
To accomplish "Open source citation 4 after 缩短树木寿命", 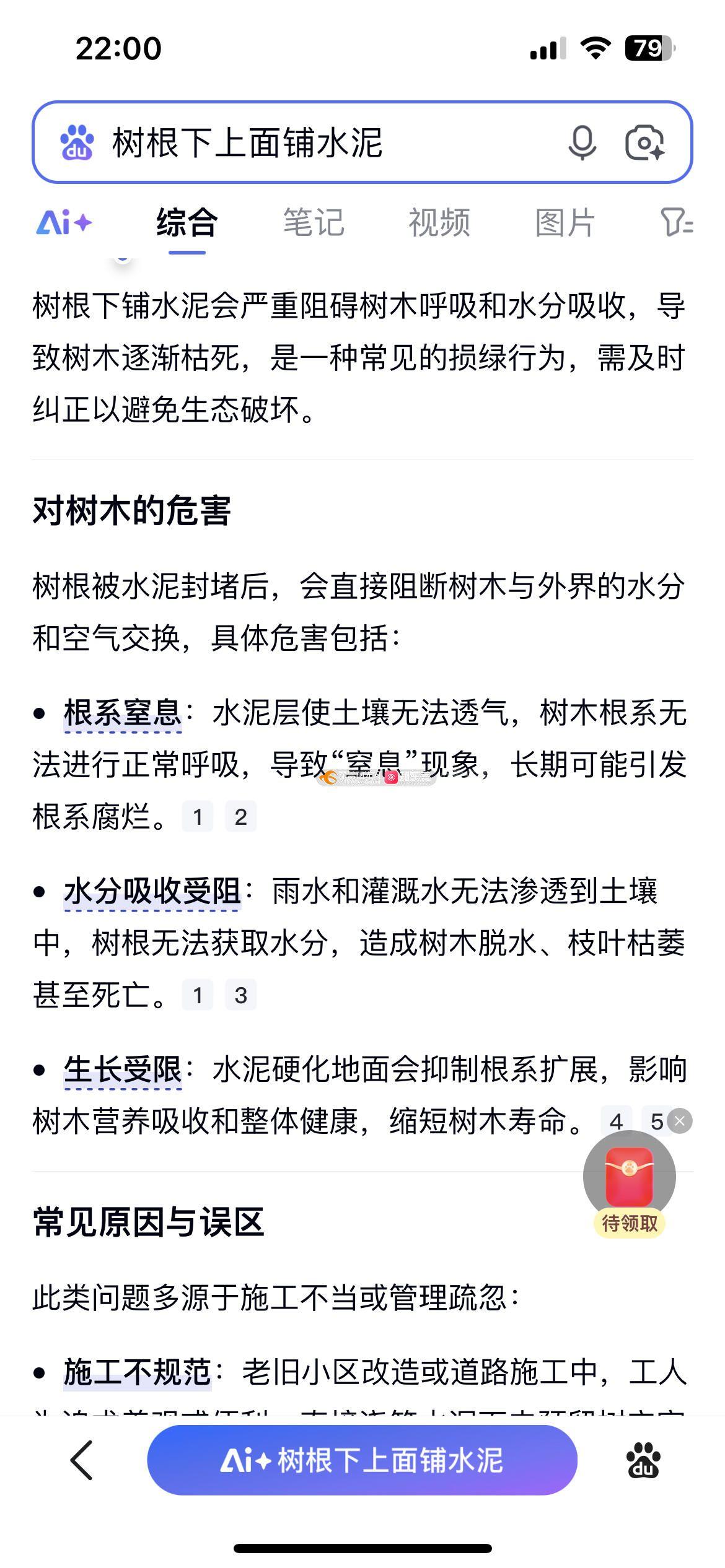I will click(616, 1122).
